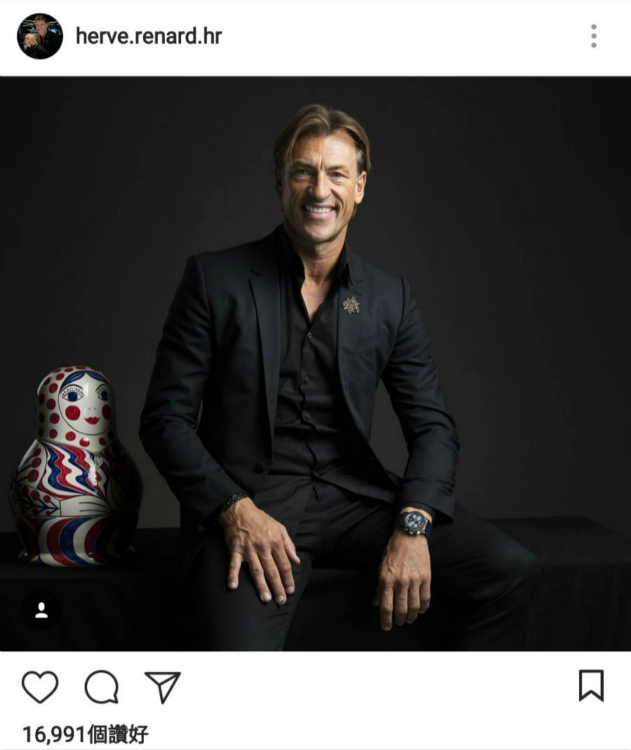Open comments on this post
The width and height of the screenshot is (631, 750).
(x=101, y=687)
